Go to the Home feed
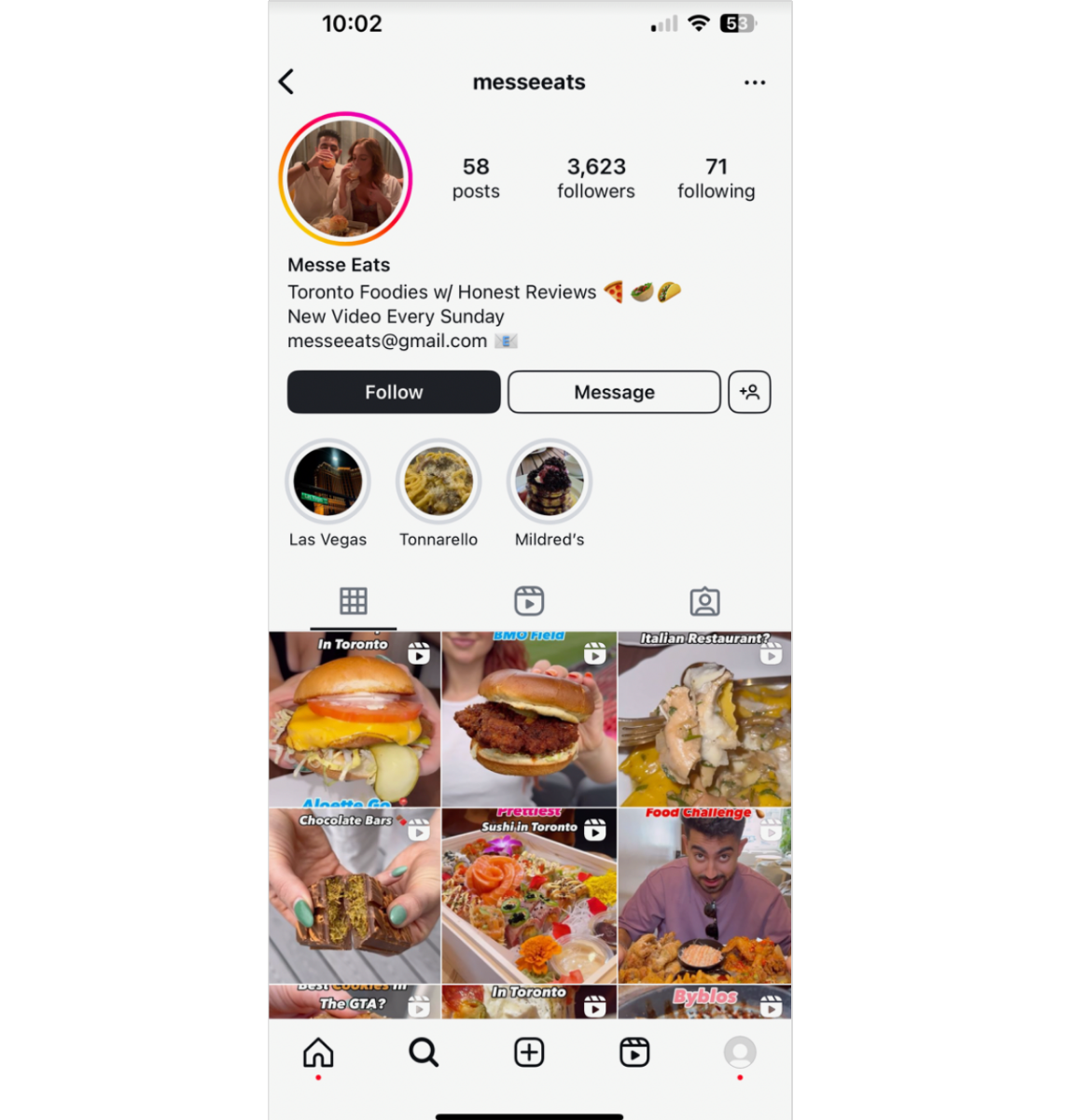The height and width of the screenshot is (1120, 1086). (x=318, y=1053)
